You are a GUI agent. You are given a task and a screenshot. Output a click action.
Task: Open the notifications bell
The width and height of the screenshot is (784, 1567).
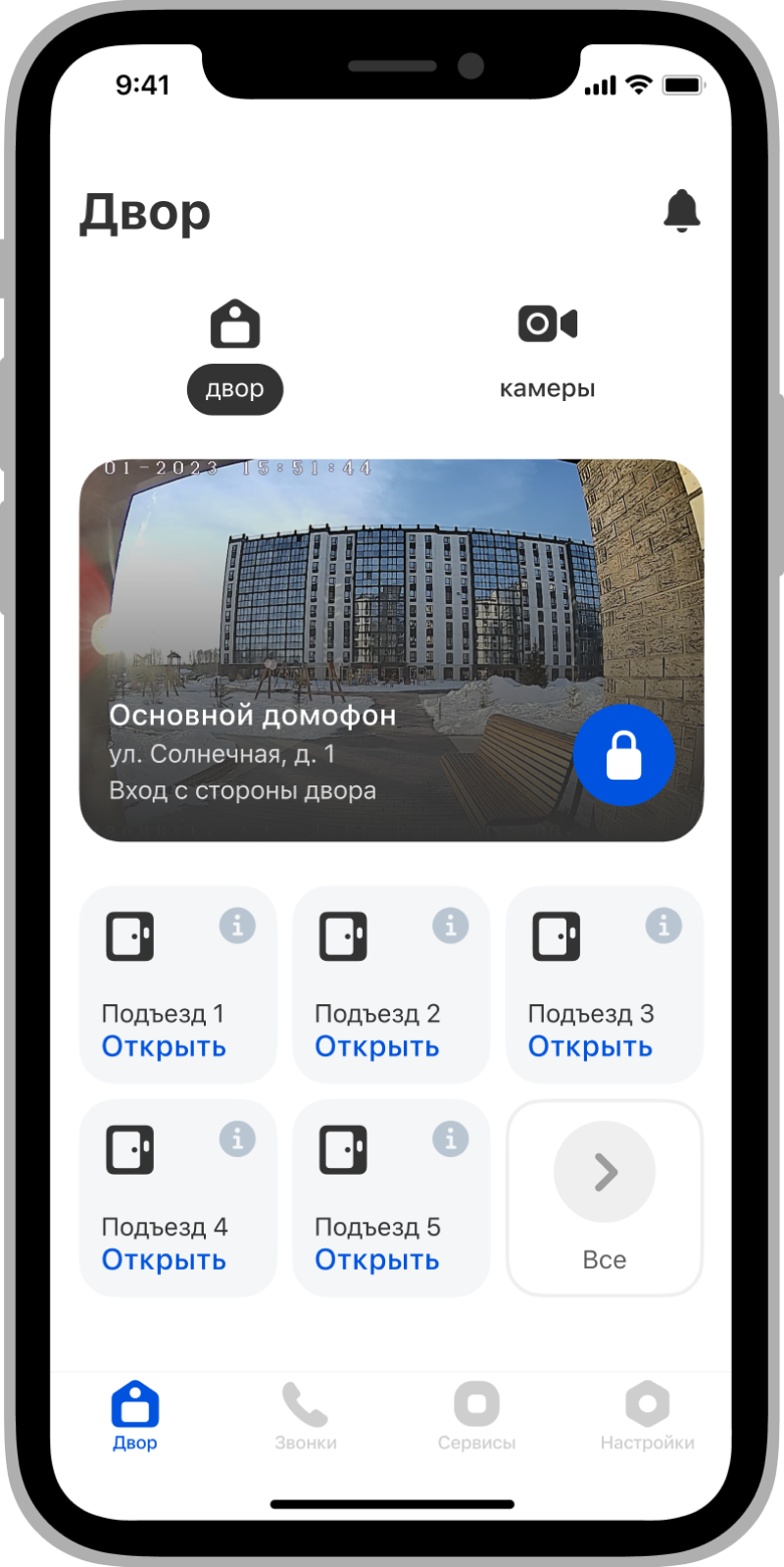pos(681,211)
